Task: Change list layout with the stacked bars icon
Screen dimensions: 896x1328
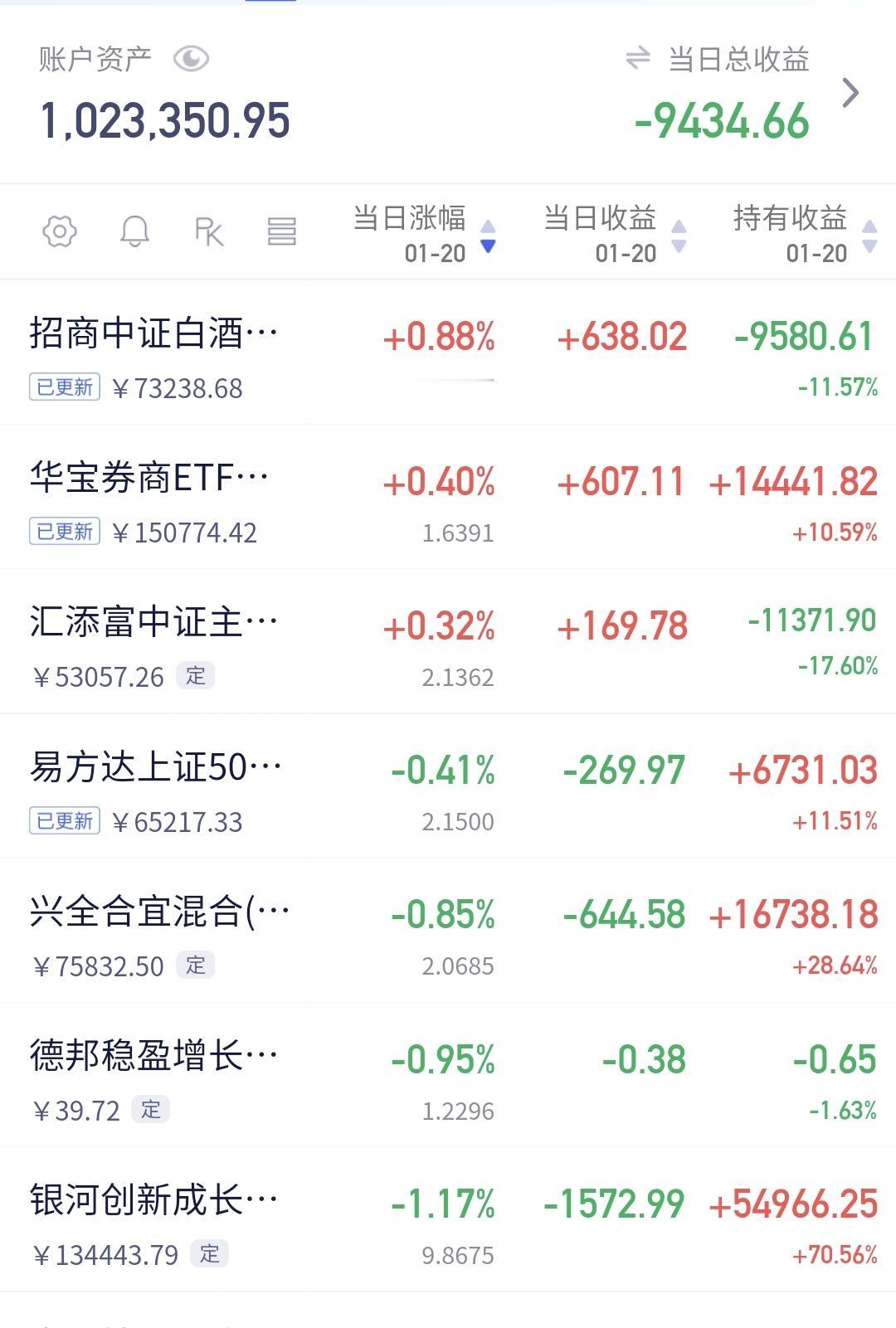Action: [282, 231]
